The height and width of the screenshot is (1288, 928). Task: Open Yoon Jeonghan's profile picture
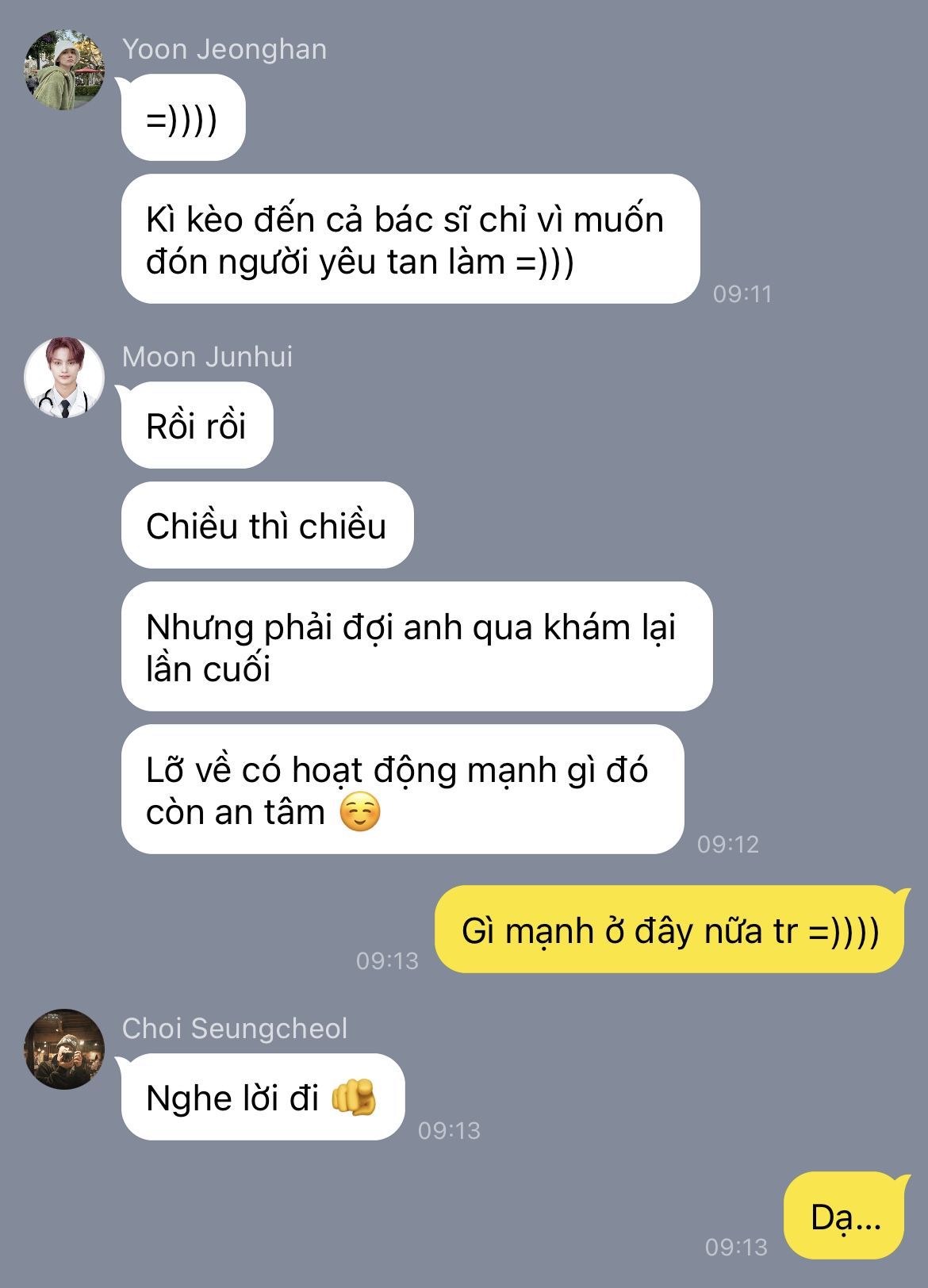[x=64, y=70]
